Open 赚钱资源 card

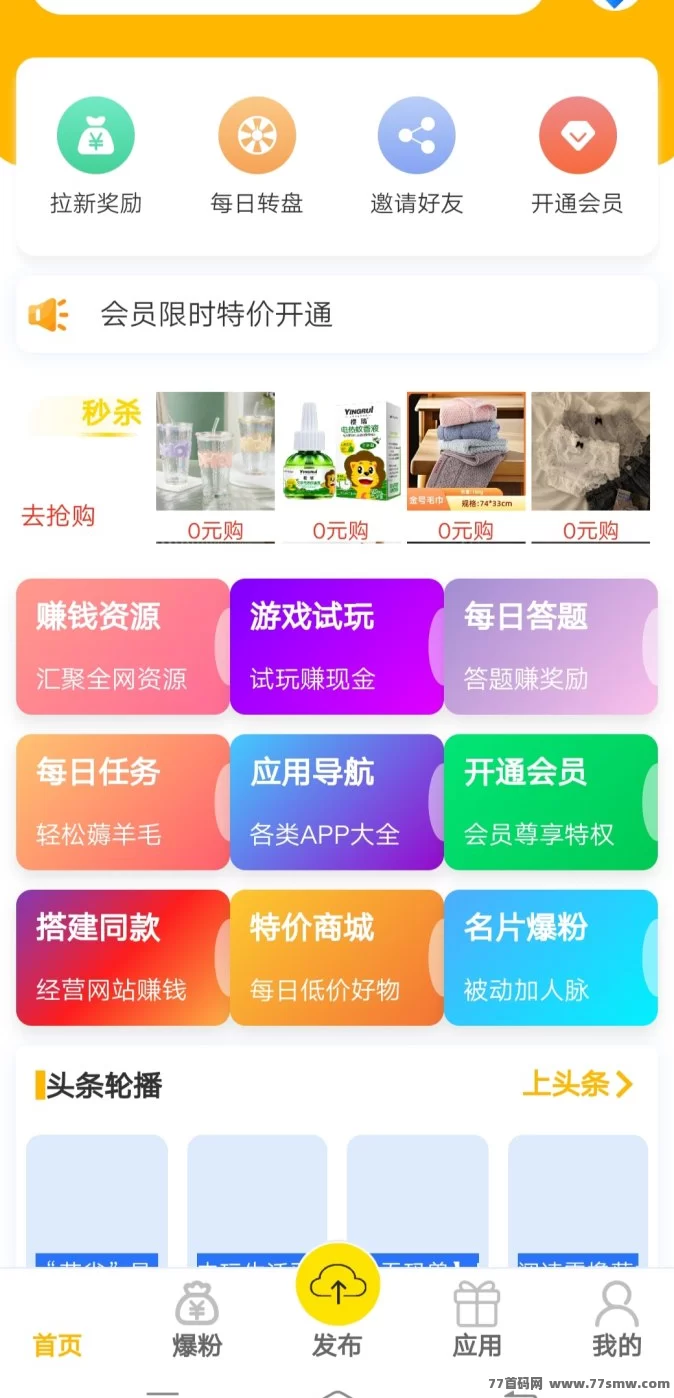(123, 646)
